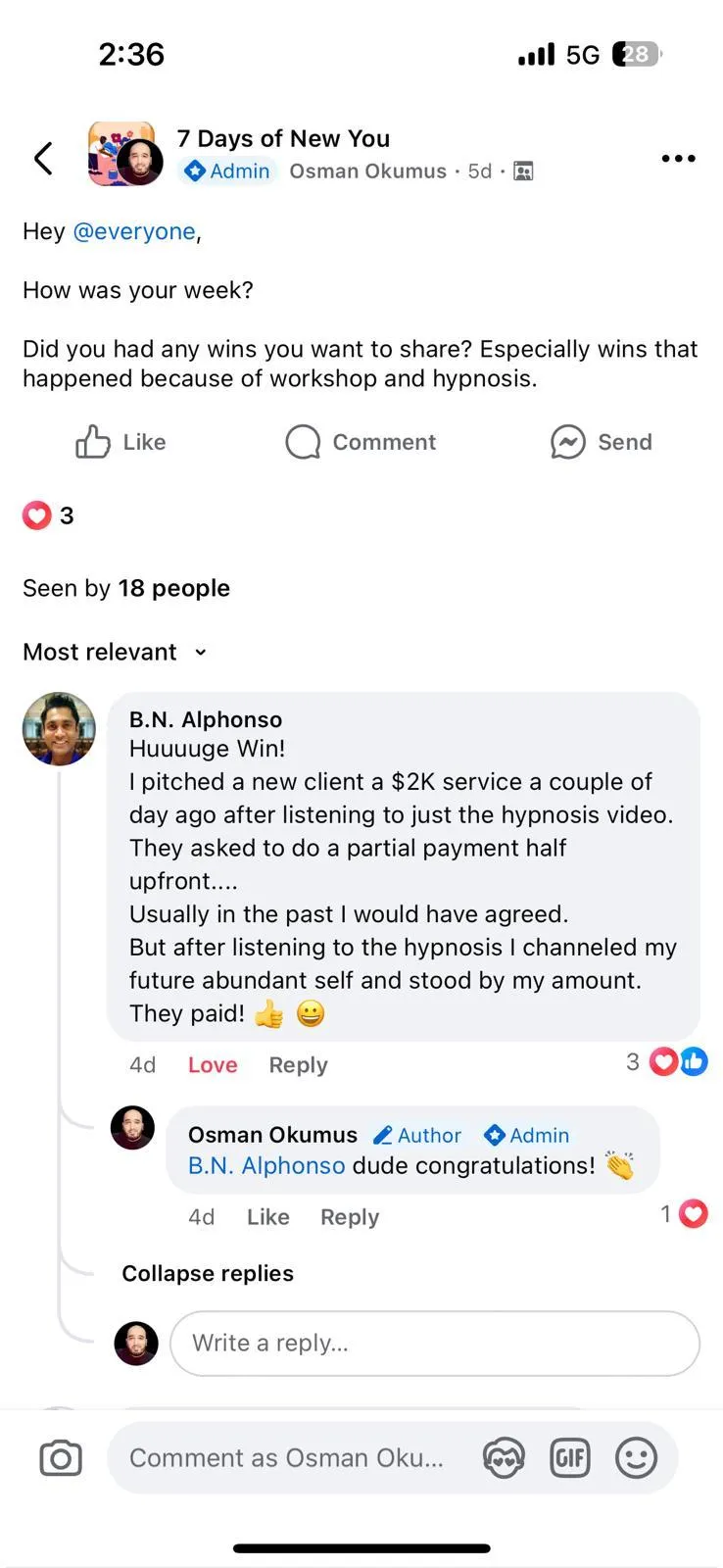The image size is (723, 1568).
Task: Open the post's three-dot overflow menu
Action: click(678, 158)
